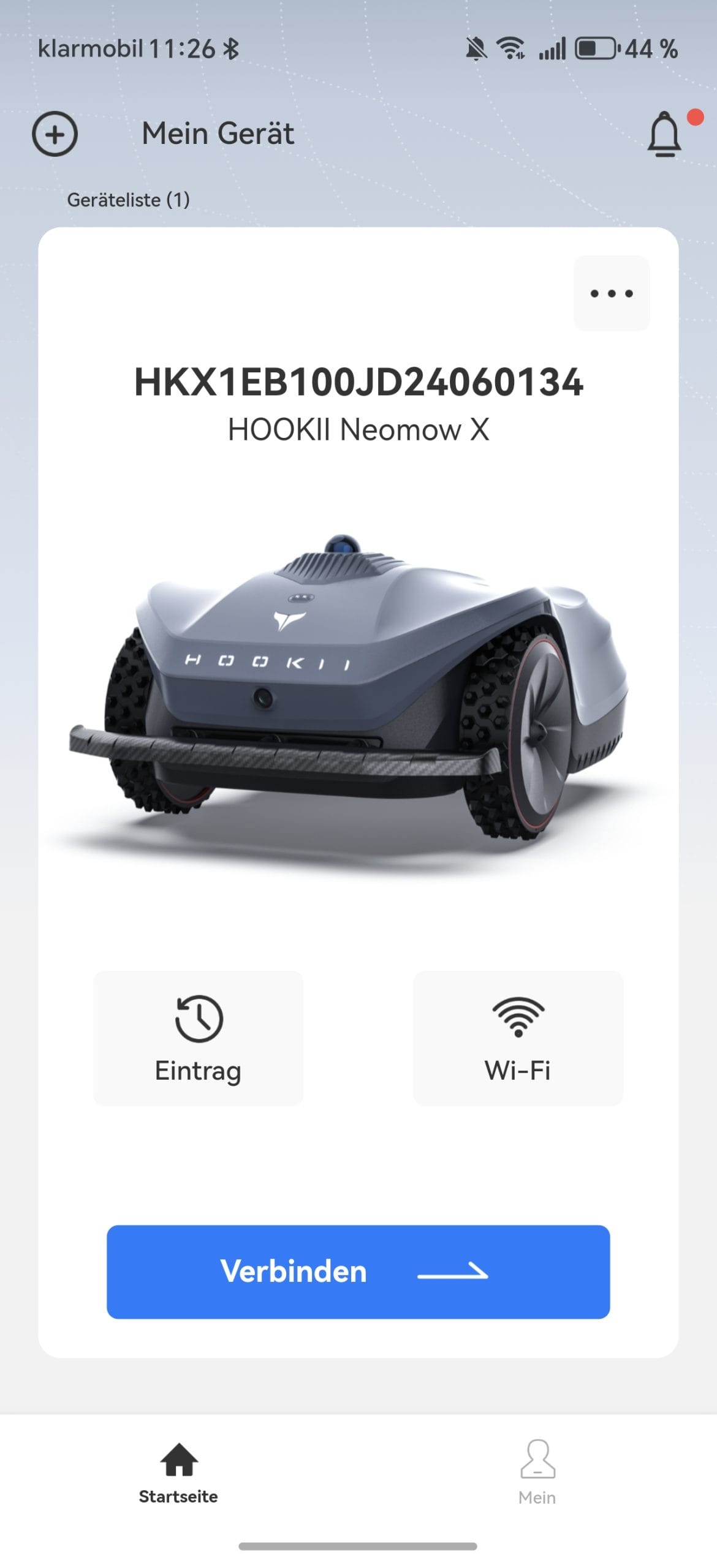This screenshot has width=717, height=1568.
Task: Open the notifications bell
Action: pos(664,134)
